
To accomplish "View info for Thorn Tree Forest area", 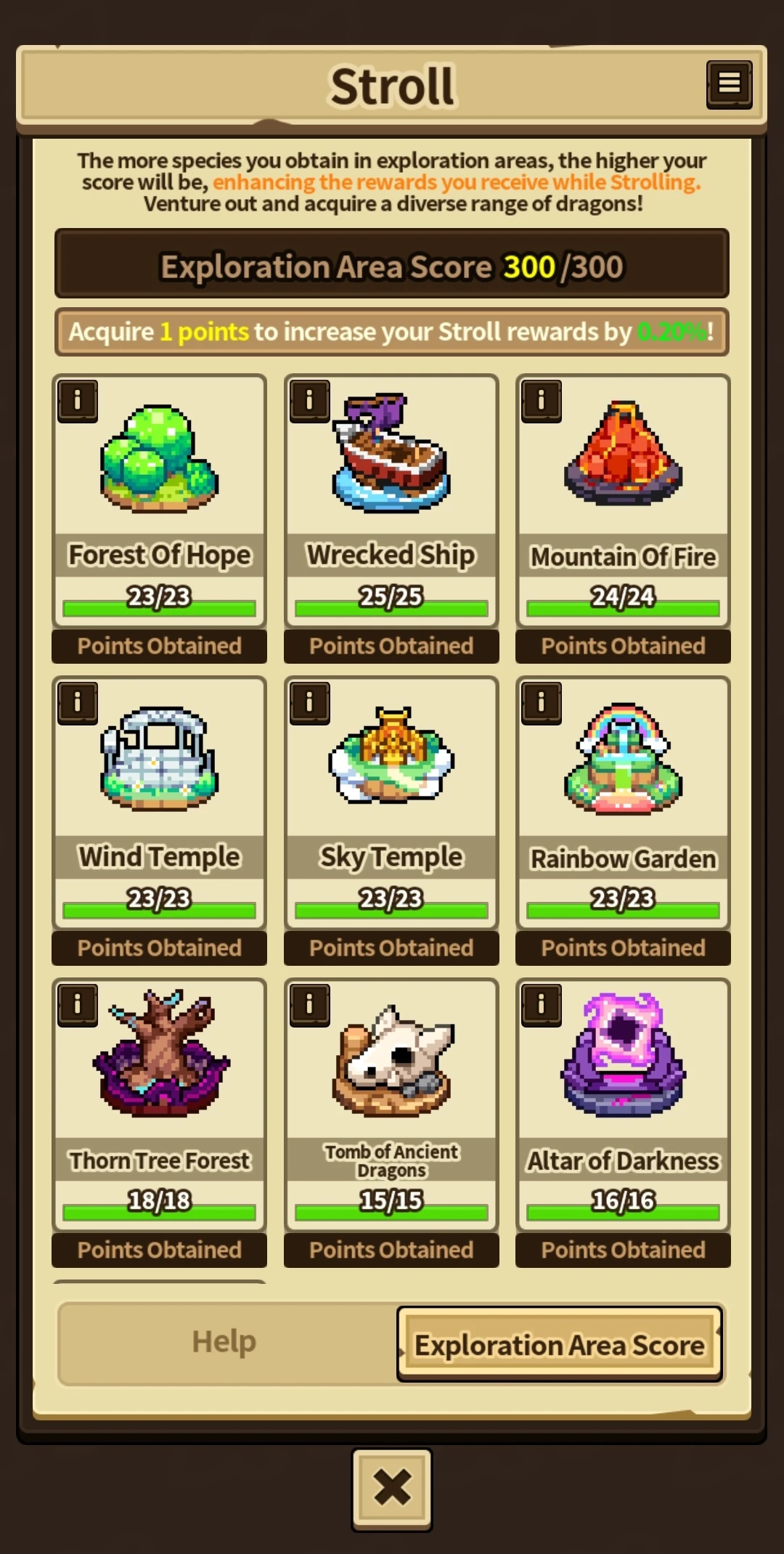I will (78, 1004).
